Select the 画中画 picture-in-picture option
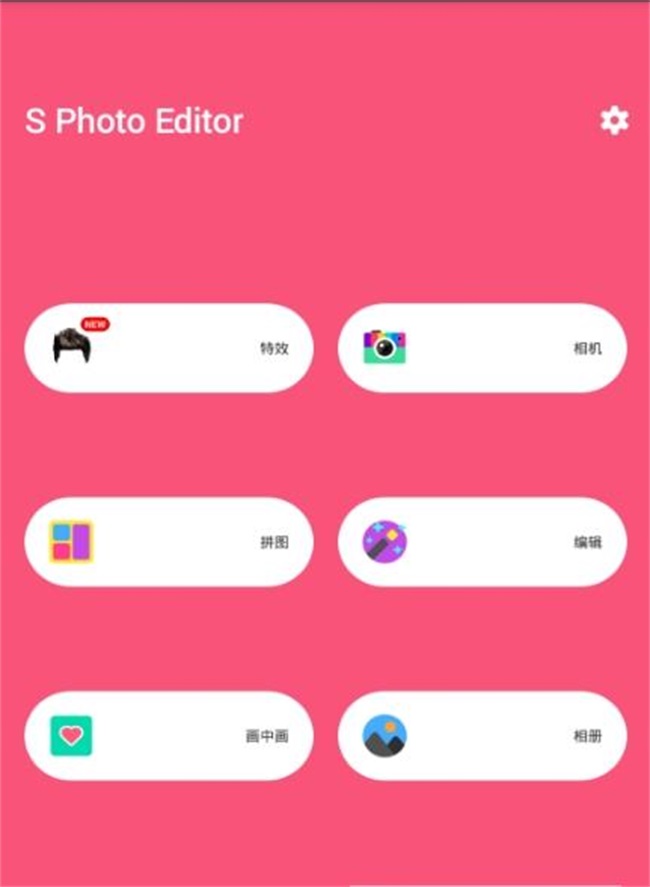This screenshot has width=650, height=887. click(x=168, y=736)
